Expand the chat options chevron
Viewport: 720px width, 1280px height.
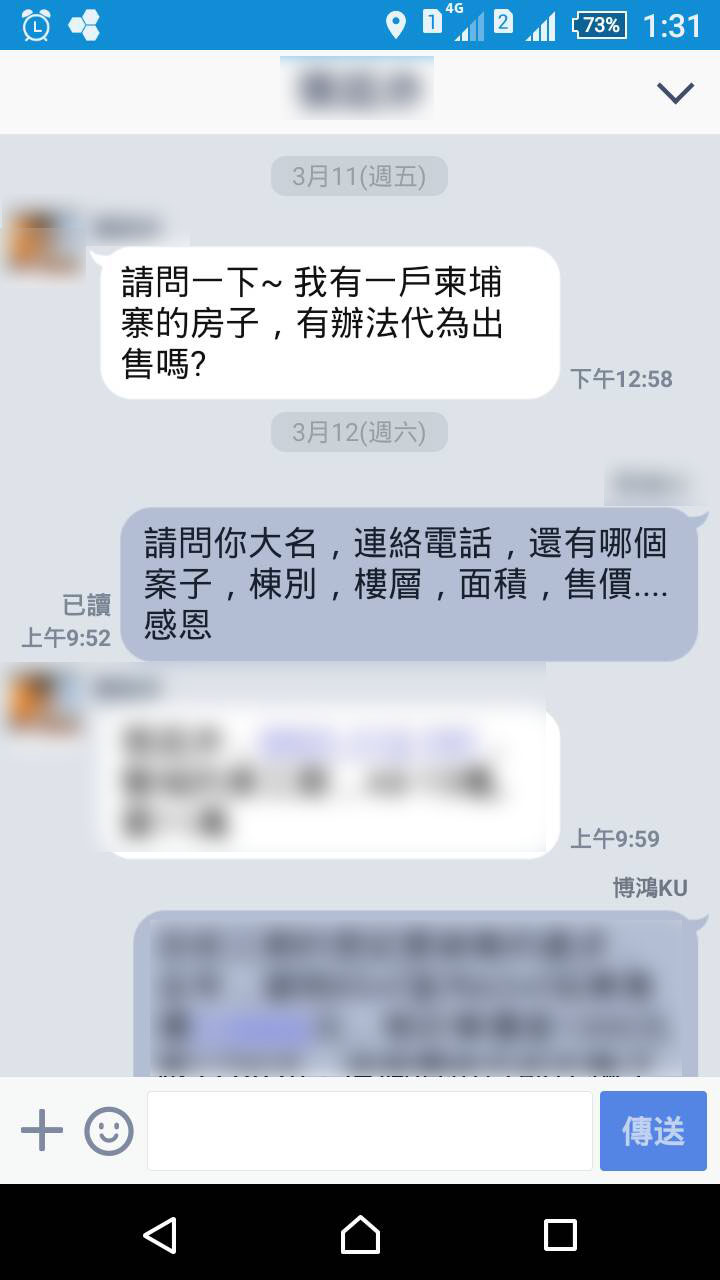tap(675, 93)
